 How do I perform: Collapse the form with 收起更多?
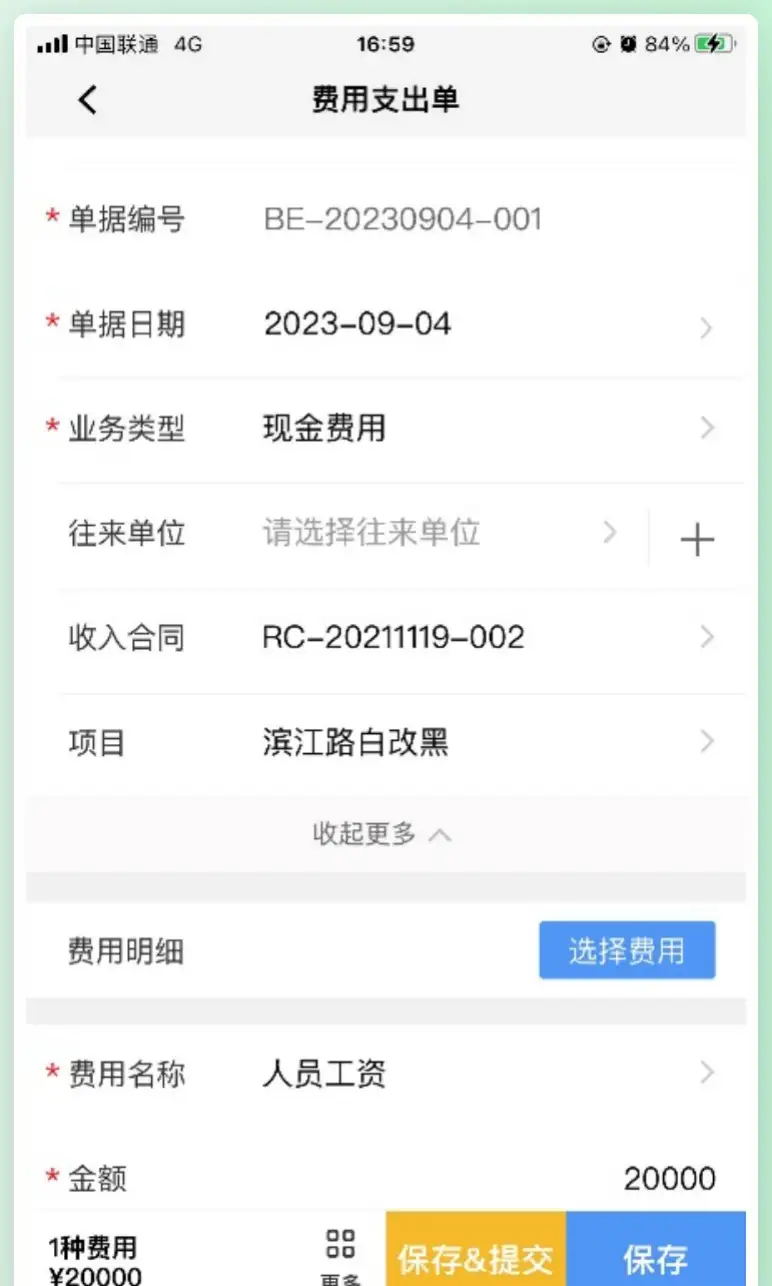(383, 834)
